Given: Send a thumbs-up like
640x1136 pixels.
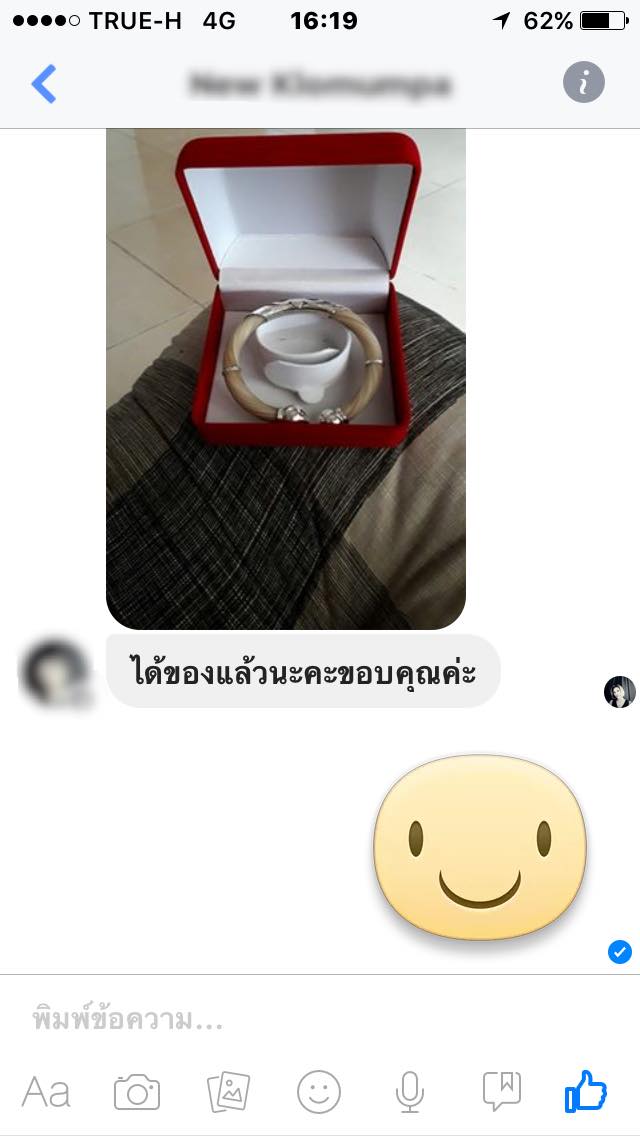Looking at the screenshot, I should 586,1091.
